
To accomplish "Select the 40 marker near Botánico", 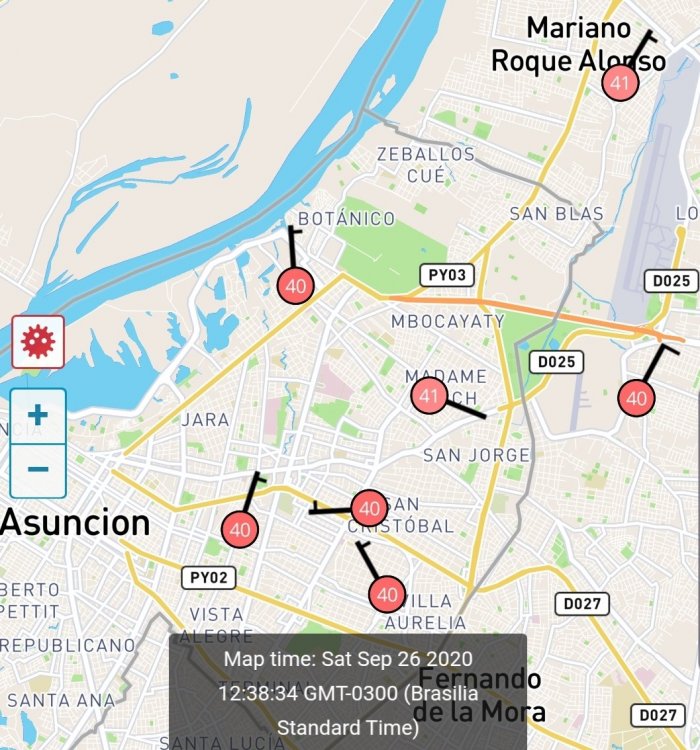I will [296, 285].
